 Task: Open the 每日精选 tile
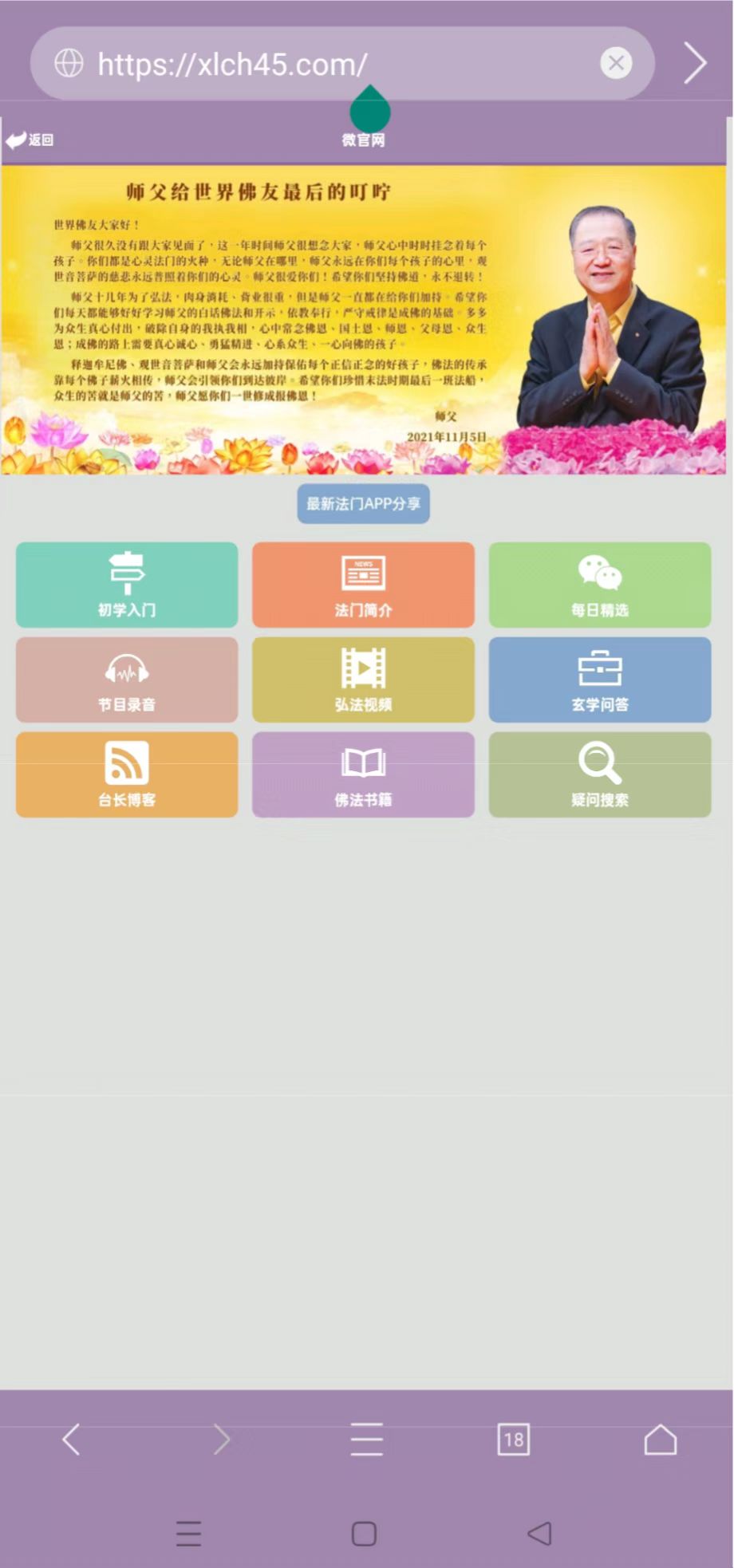click(599, 585)
